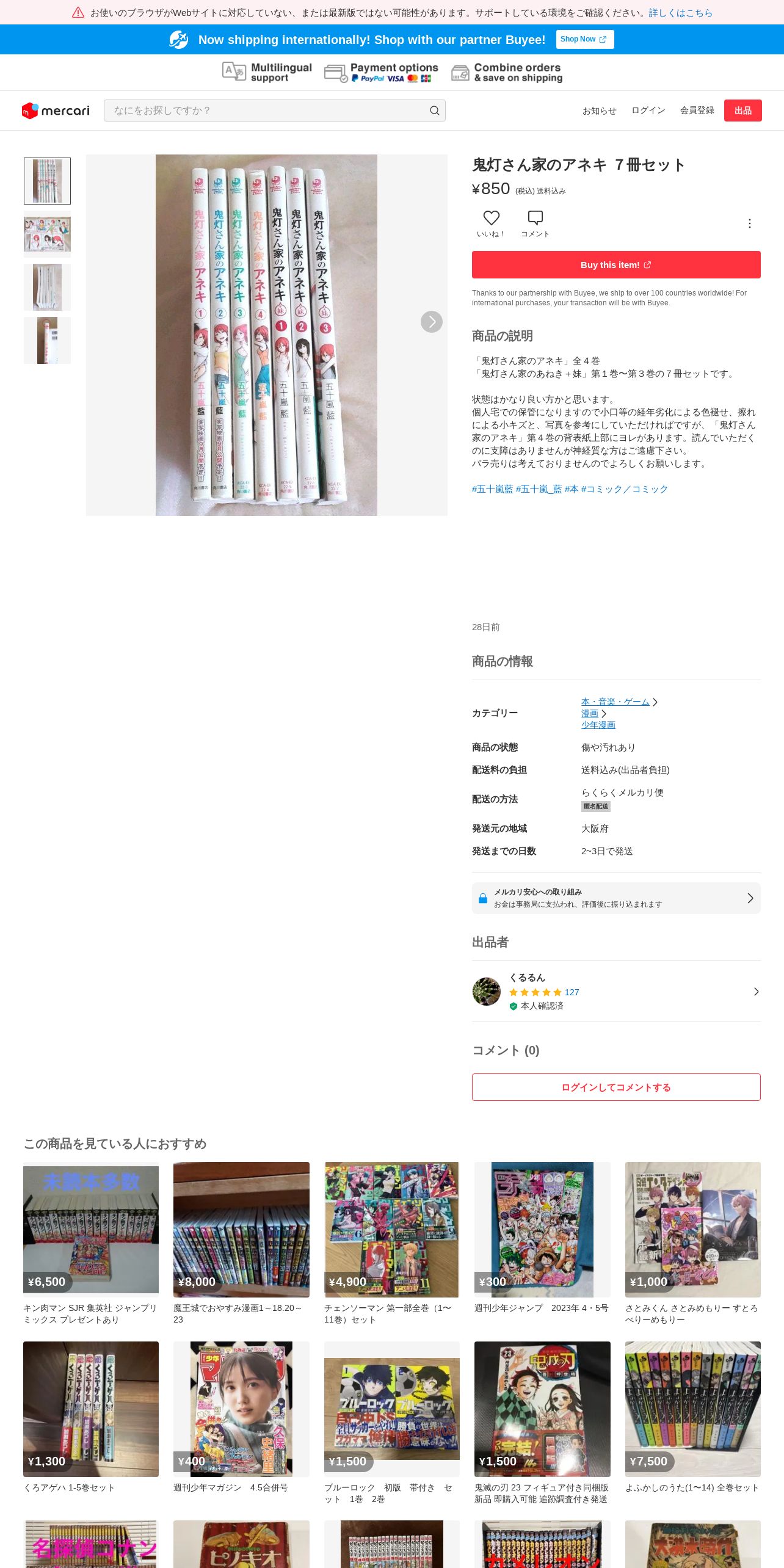Image resolution: width=784 pixels, height=1568 pixels.
Task: Open メルカリ安心への取り組み row
Action: [616, 898]
